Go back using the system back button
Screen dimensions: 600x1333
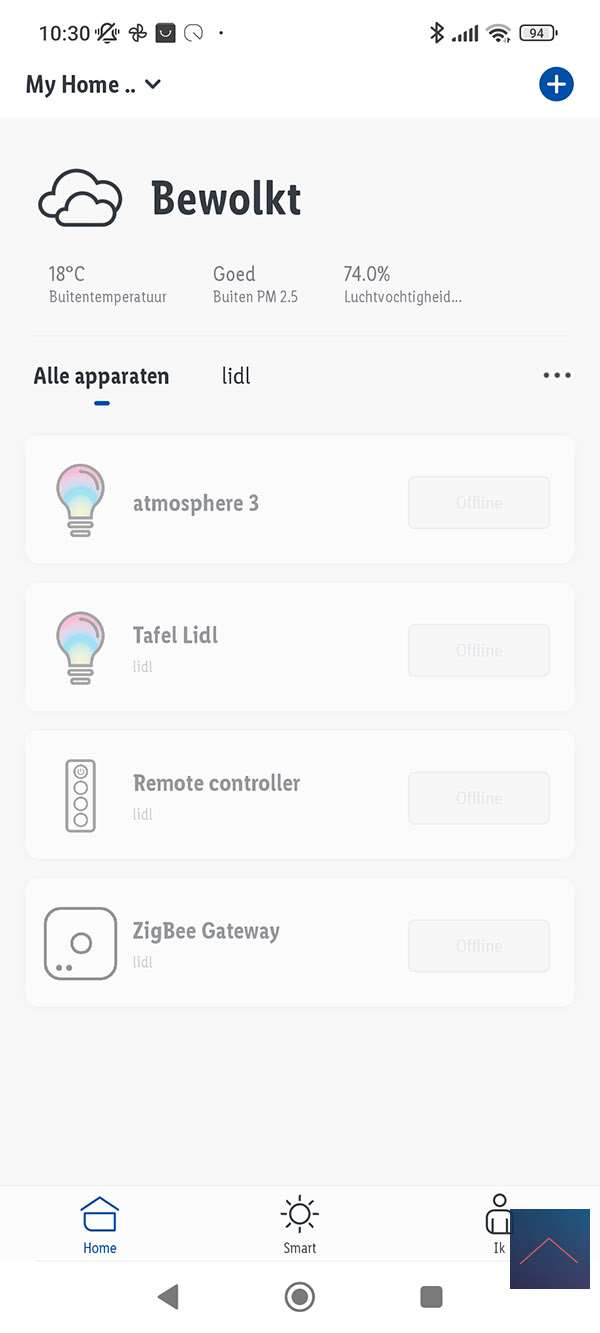tap(168, 1297)
